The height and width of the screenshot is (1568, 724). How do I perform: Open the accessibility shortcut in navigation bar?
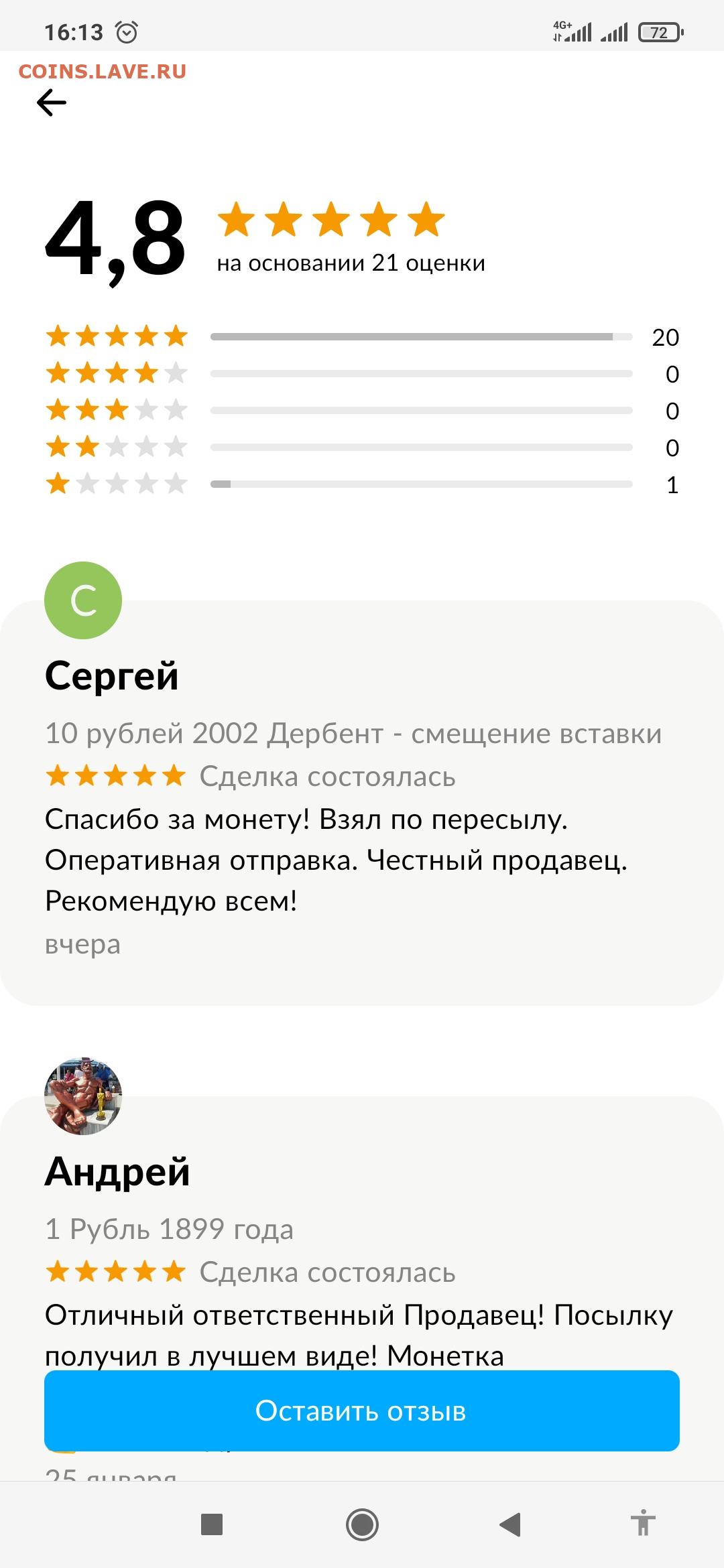pyautogui.click(x=643, y=1522)
